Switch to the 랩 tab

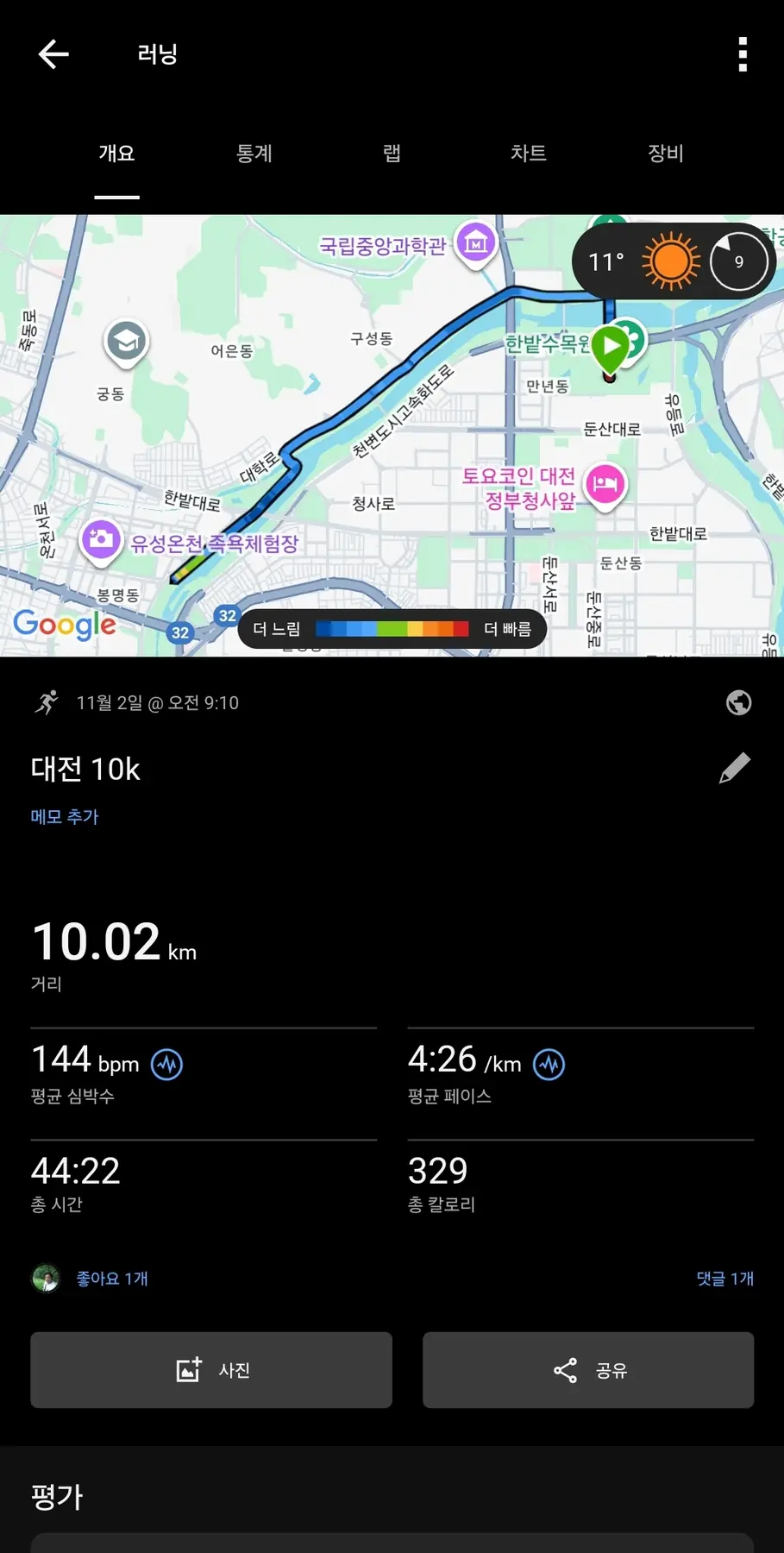[392, 154]
